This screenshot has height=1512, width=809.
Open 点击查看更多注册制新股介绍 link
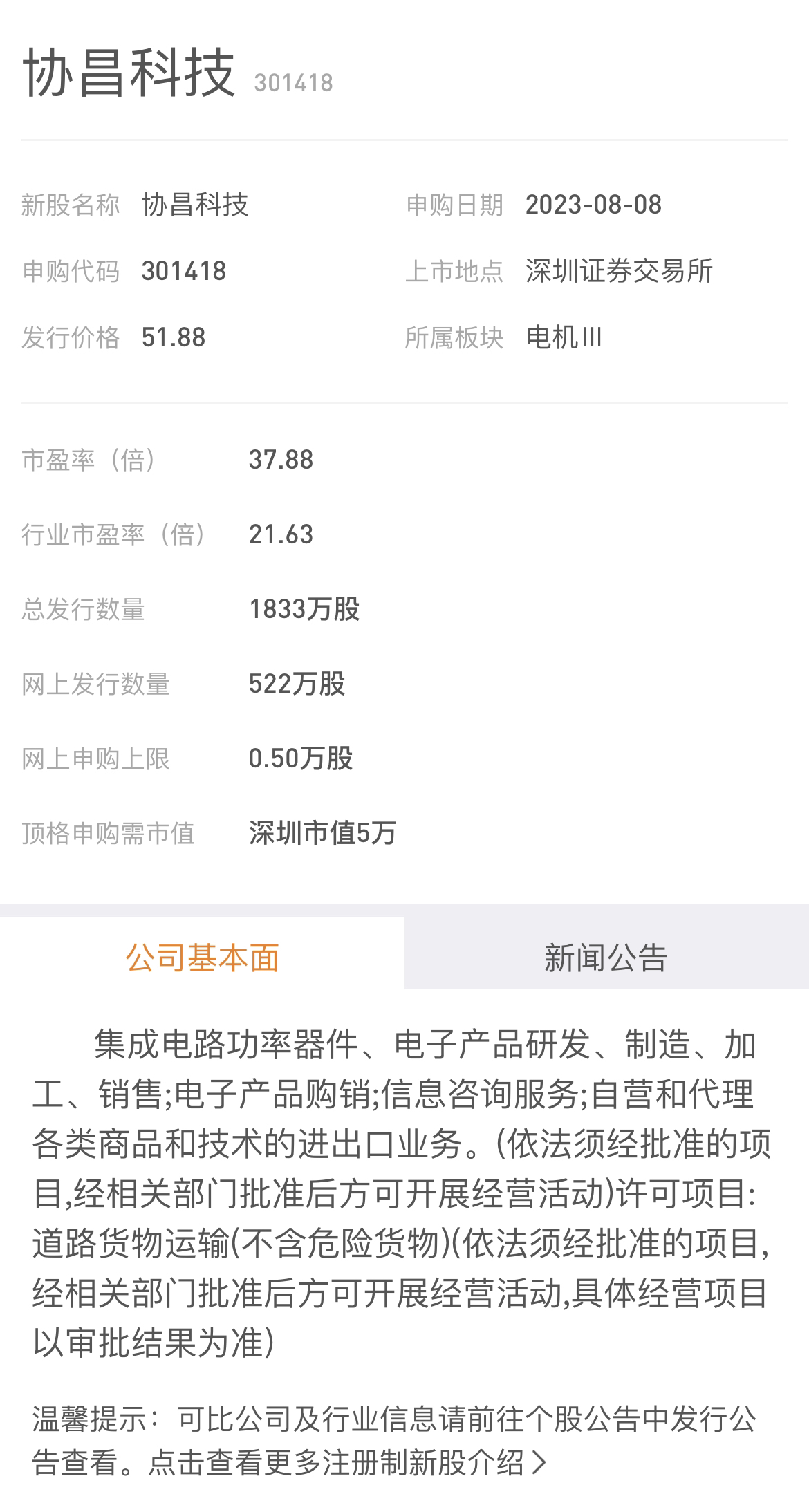point(346,1462)
